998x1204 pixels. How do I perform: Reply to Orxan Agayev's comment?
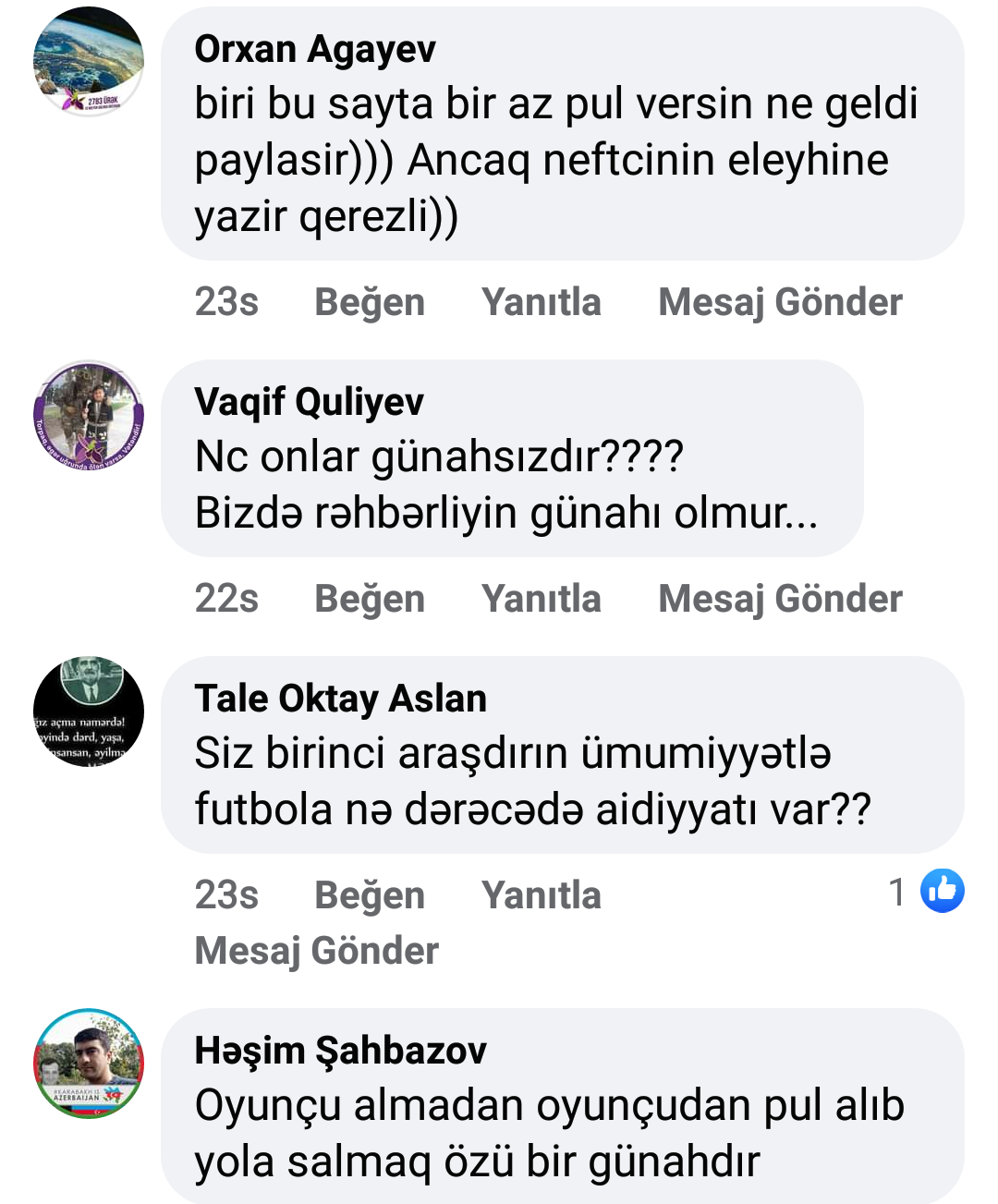pos(541,302)
